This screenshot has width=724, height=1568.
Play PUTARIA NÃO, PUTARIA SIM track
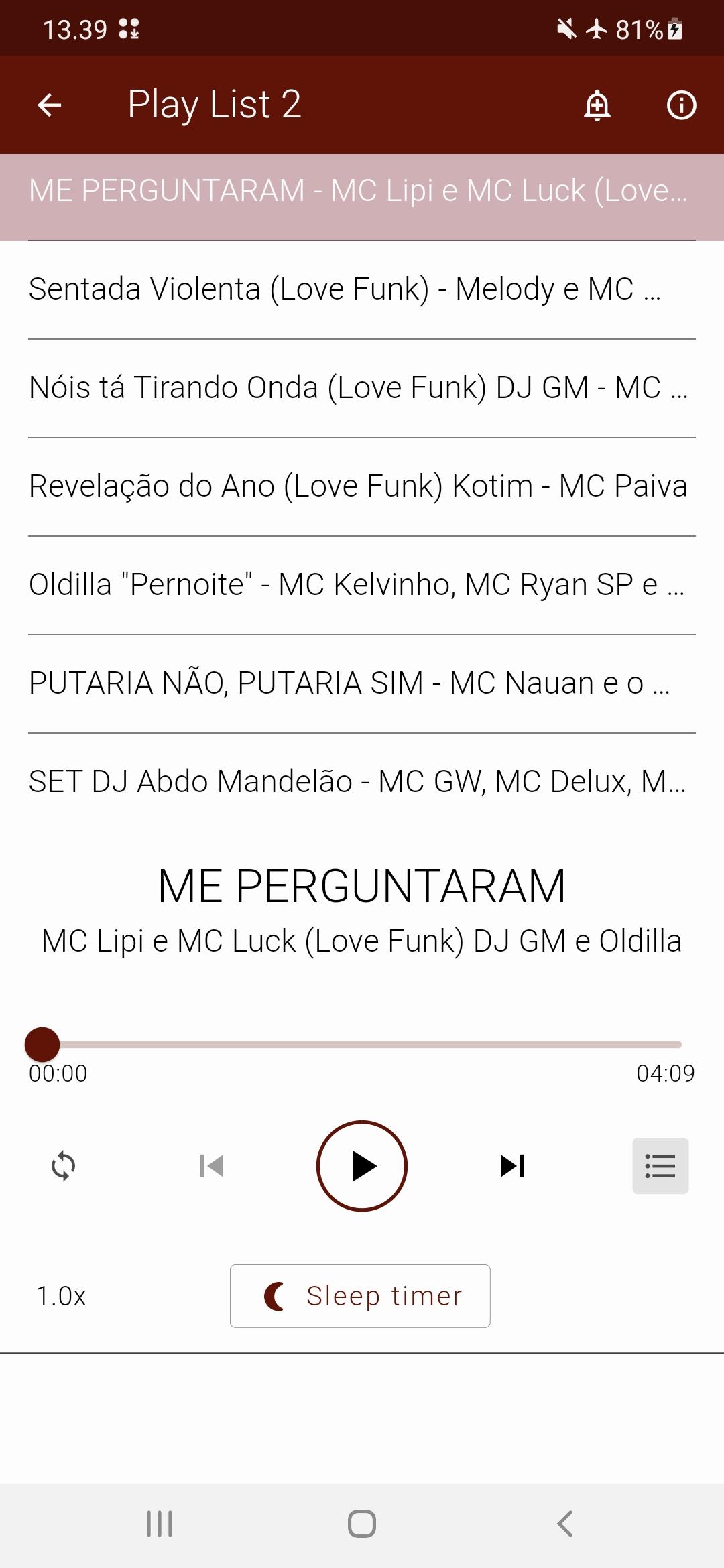pos(362,683)
